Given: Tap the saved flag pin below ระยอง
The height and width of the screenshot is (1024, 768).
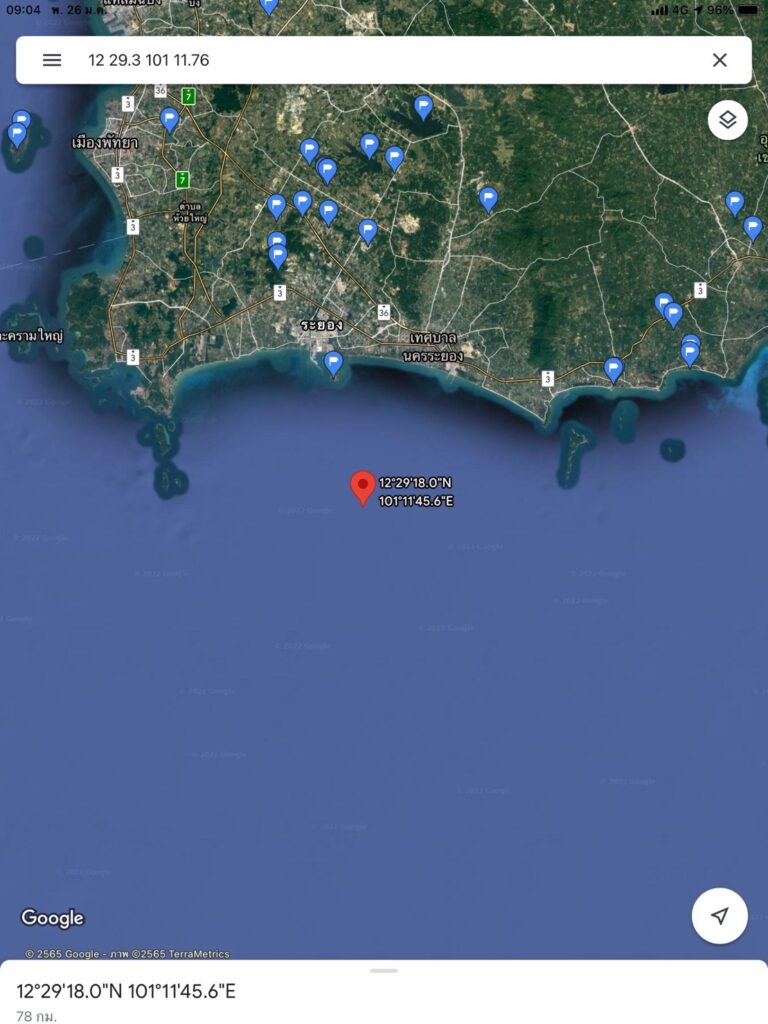Looking at the screenshot, I should (x=334, y=363).
